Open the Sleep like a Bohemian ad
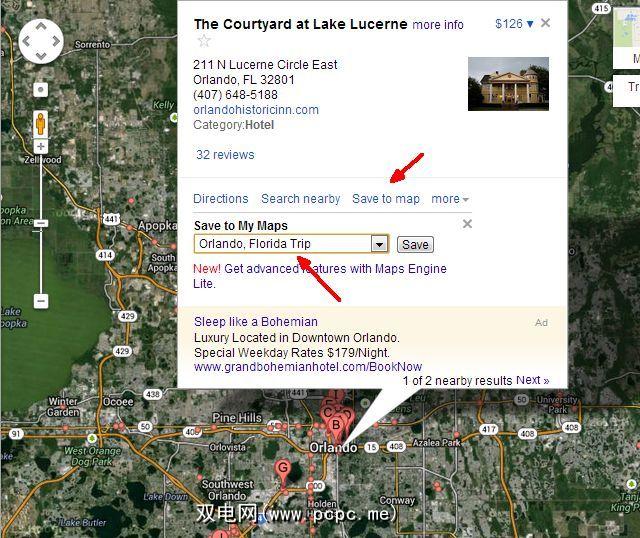 pos(255,322)
